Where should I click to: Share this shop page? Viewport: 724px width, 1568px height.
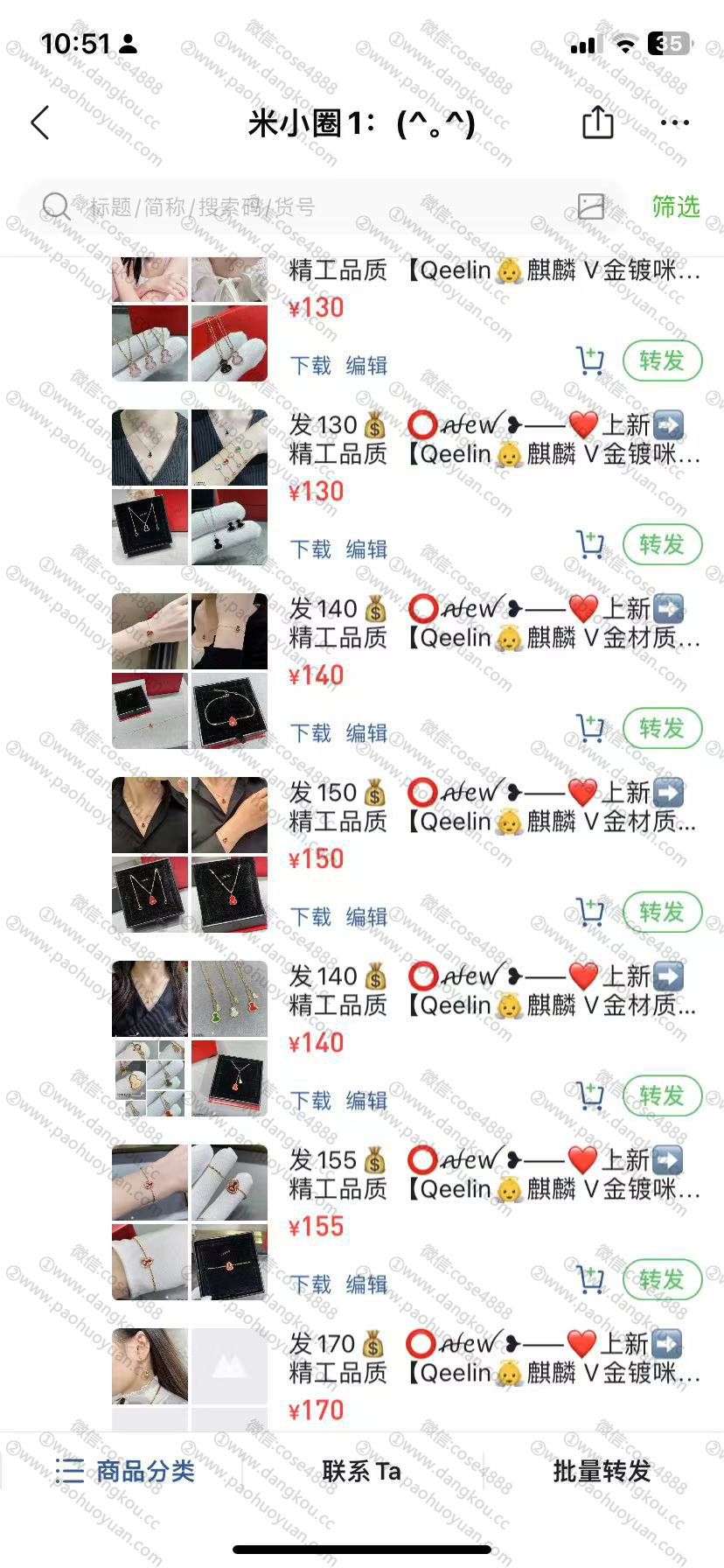tap(598, 122)
